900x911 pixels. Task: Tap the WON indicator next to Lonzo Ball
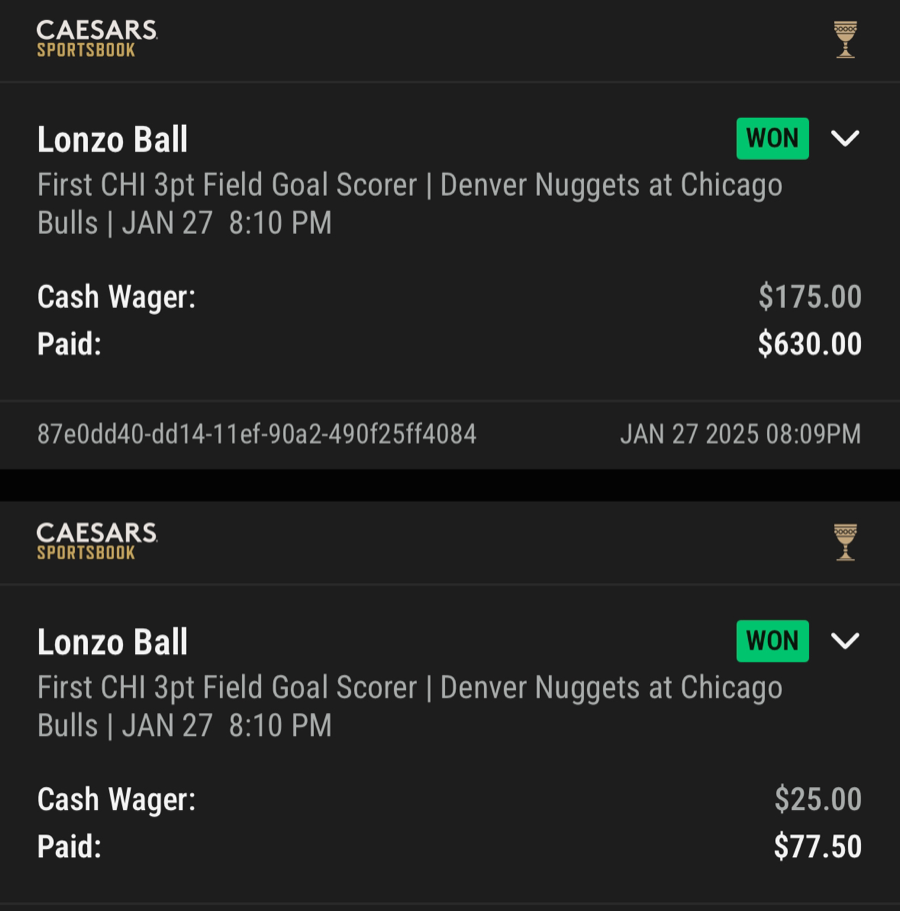tap(772, 138)
